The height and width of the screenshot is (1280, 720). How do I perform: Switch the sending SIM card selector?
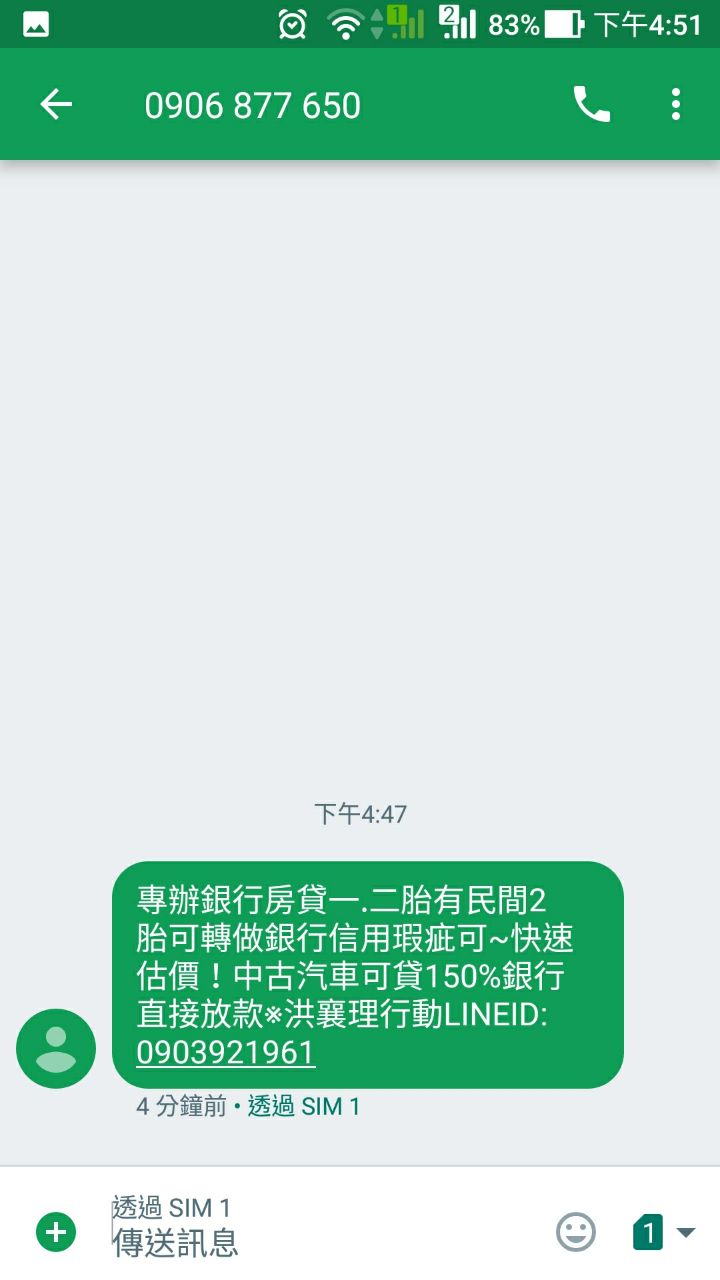pyautogui.click(x=663, y=1232)
